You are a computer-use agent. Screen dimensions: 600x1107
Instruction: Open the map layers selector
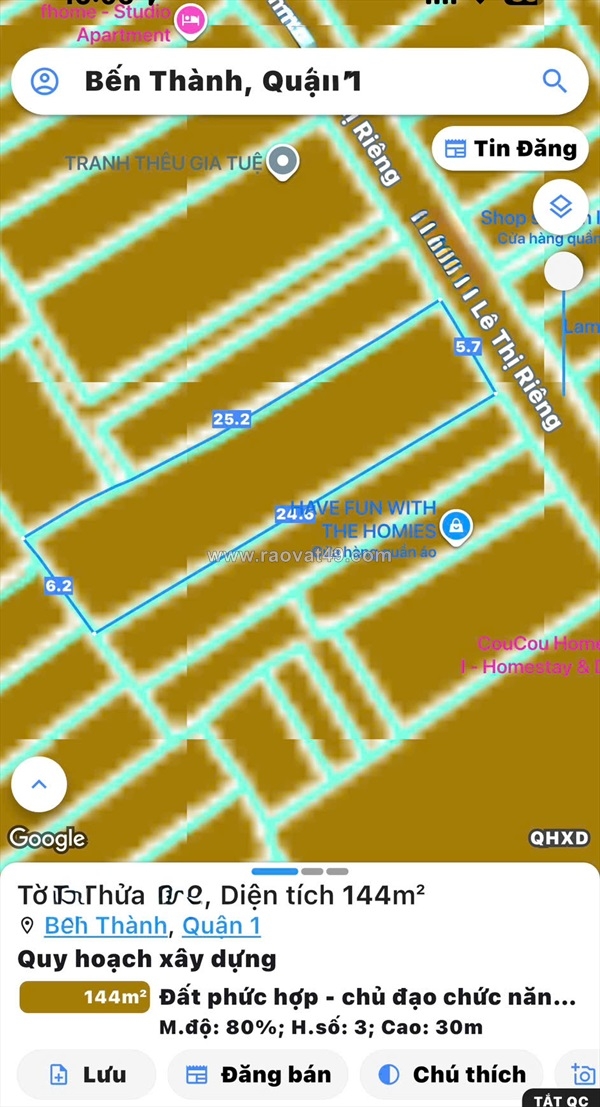tap(561, 207)
